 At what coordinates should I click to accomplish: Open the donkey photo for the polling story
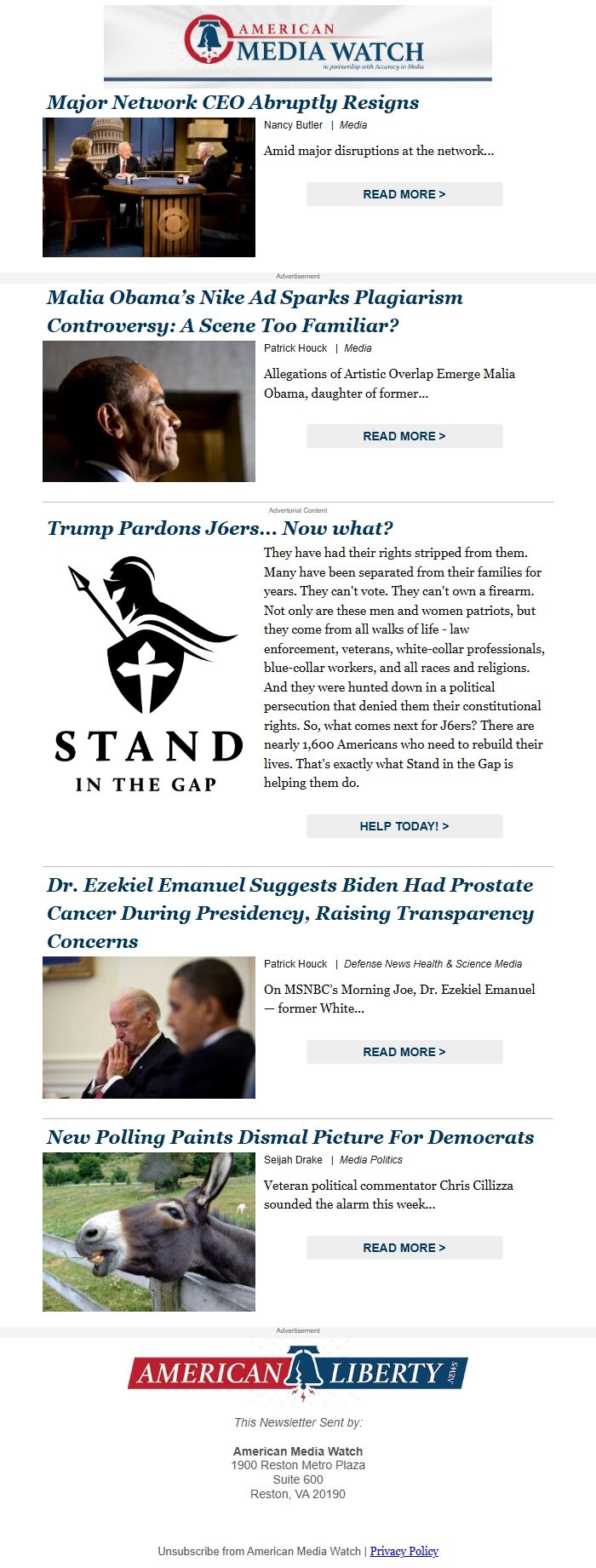[x=149, y=1232]
